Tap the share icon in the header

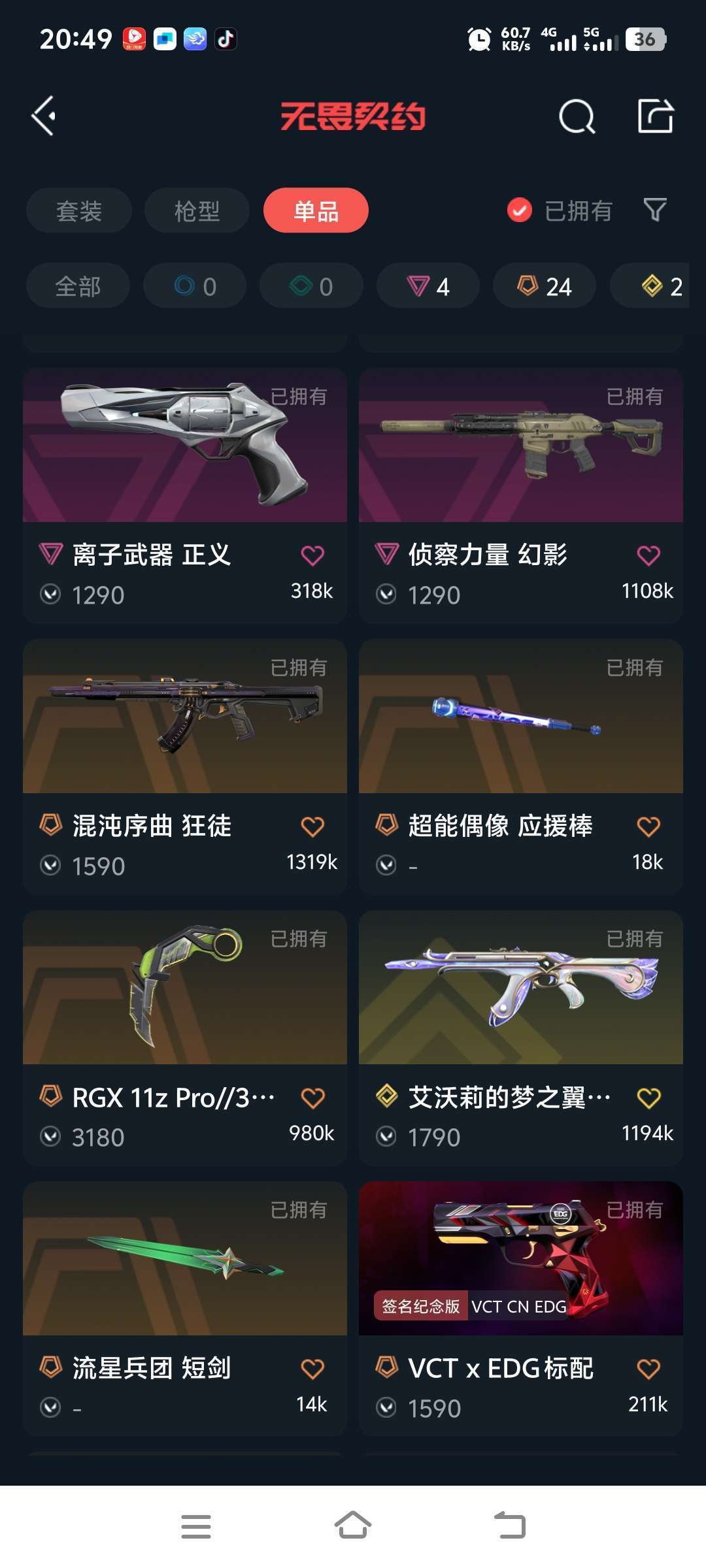(x=656, y=116)
